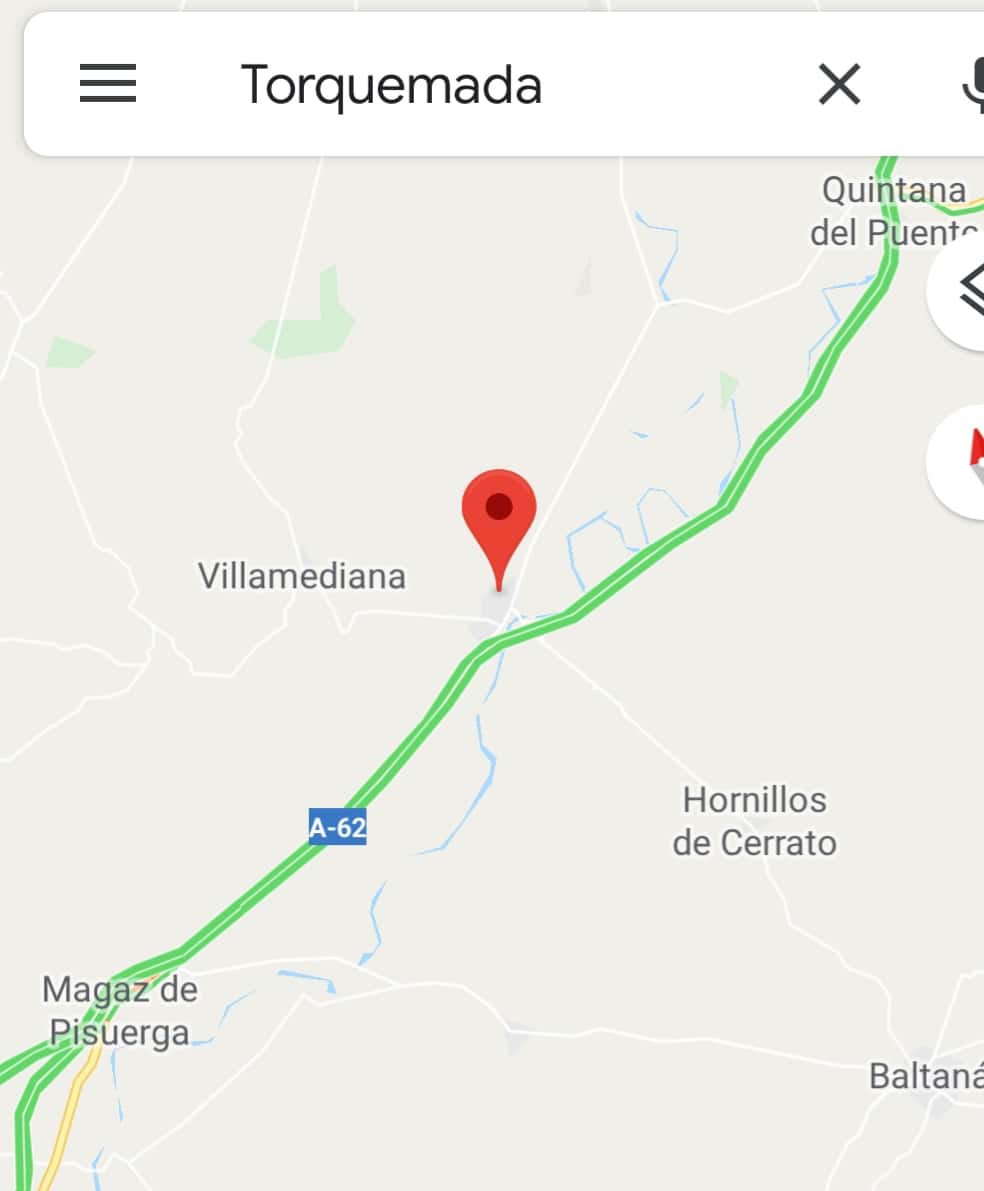Open the map layers button
Screen dimensions: 984x1191
(966, 292)
